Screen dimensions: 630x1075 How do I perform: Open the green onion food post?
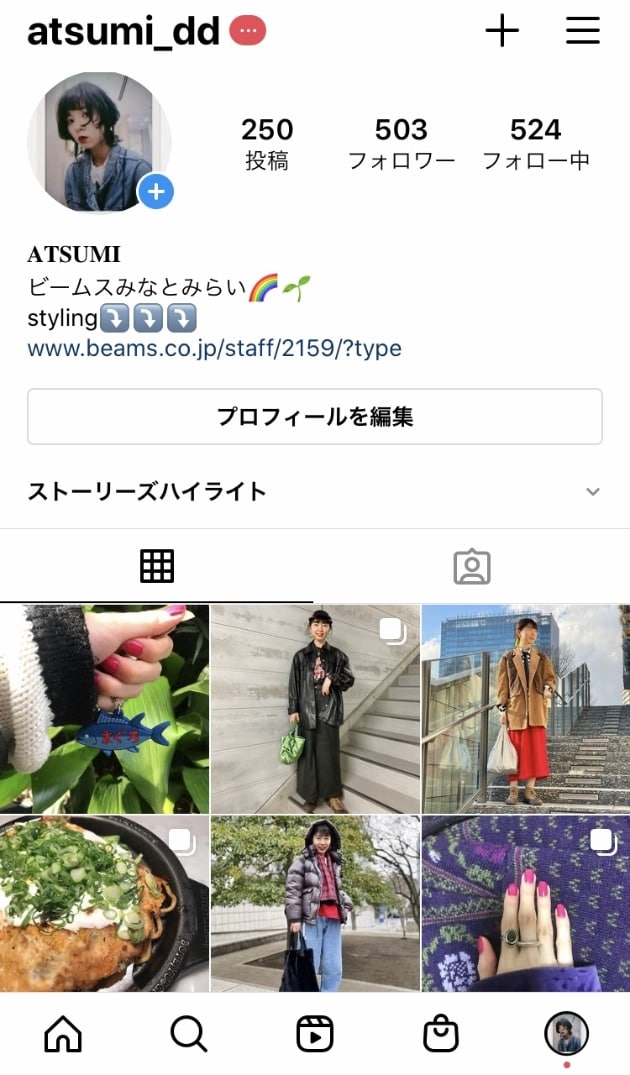coord(104,903)
